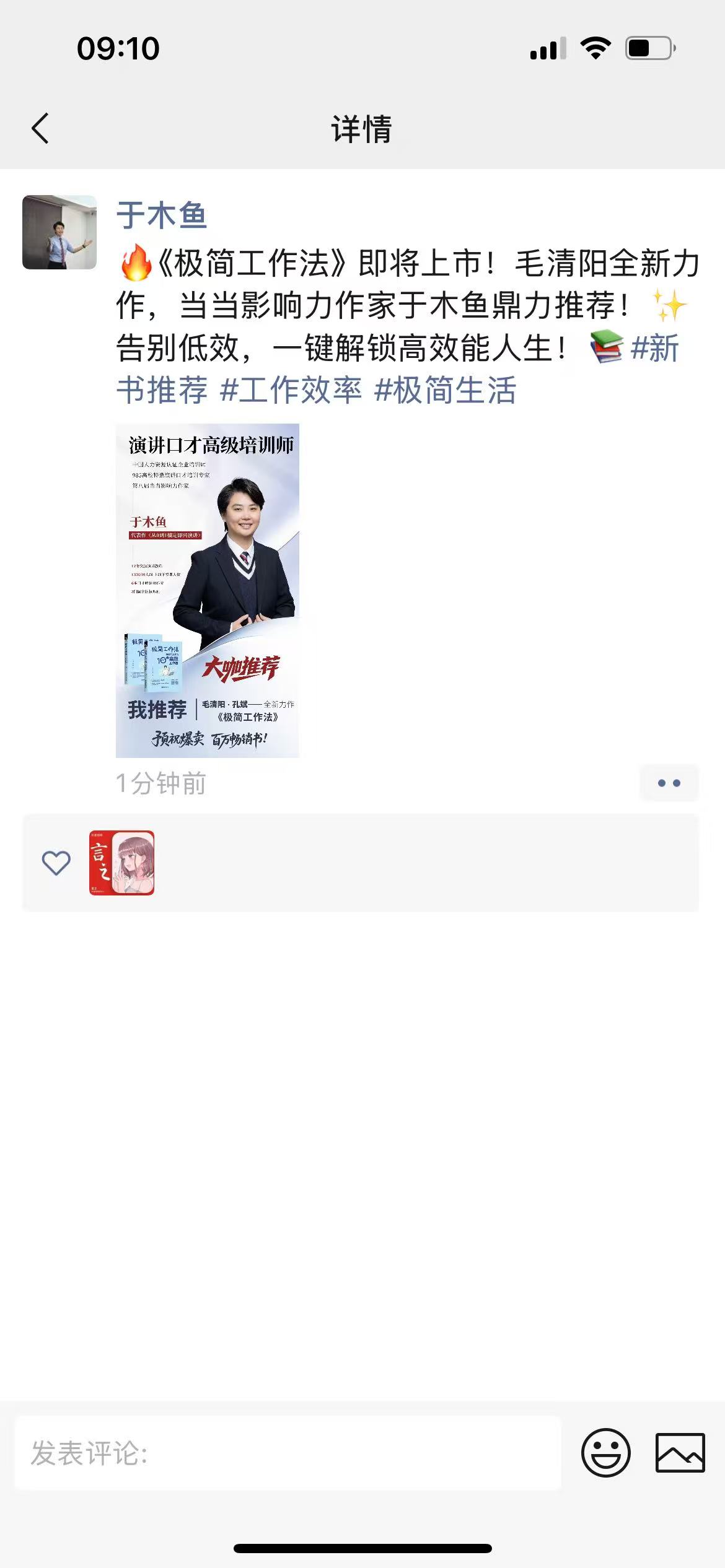
Task: Open the emoji picker
Action: click(605, 1453)
